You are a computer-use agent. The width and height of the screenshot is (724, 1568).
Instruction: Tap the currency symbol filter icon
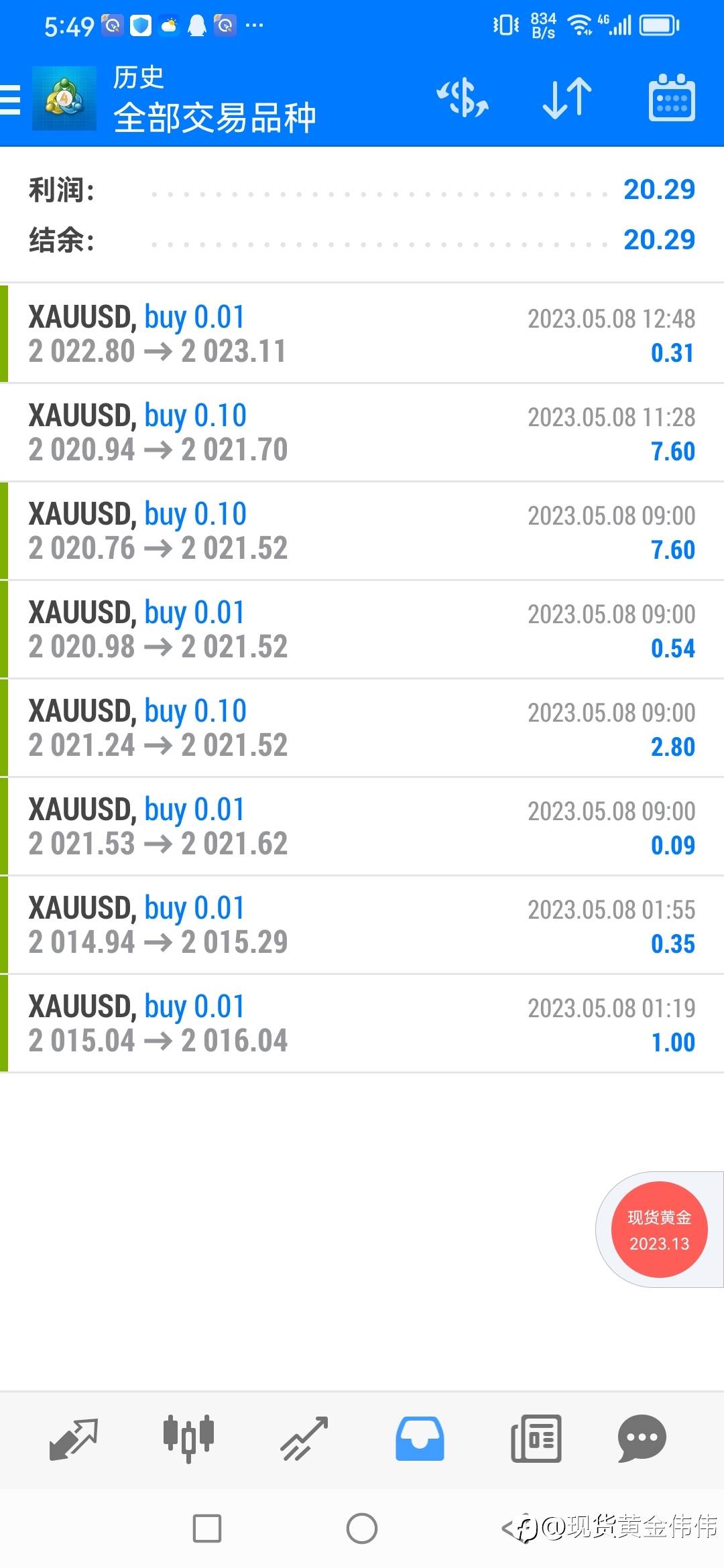point(463,98)
